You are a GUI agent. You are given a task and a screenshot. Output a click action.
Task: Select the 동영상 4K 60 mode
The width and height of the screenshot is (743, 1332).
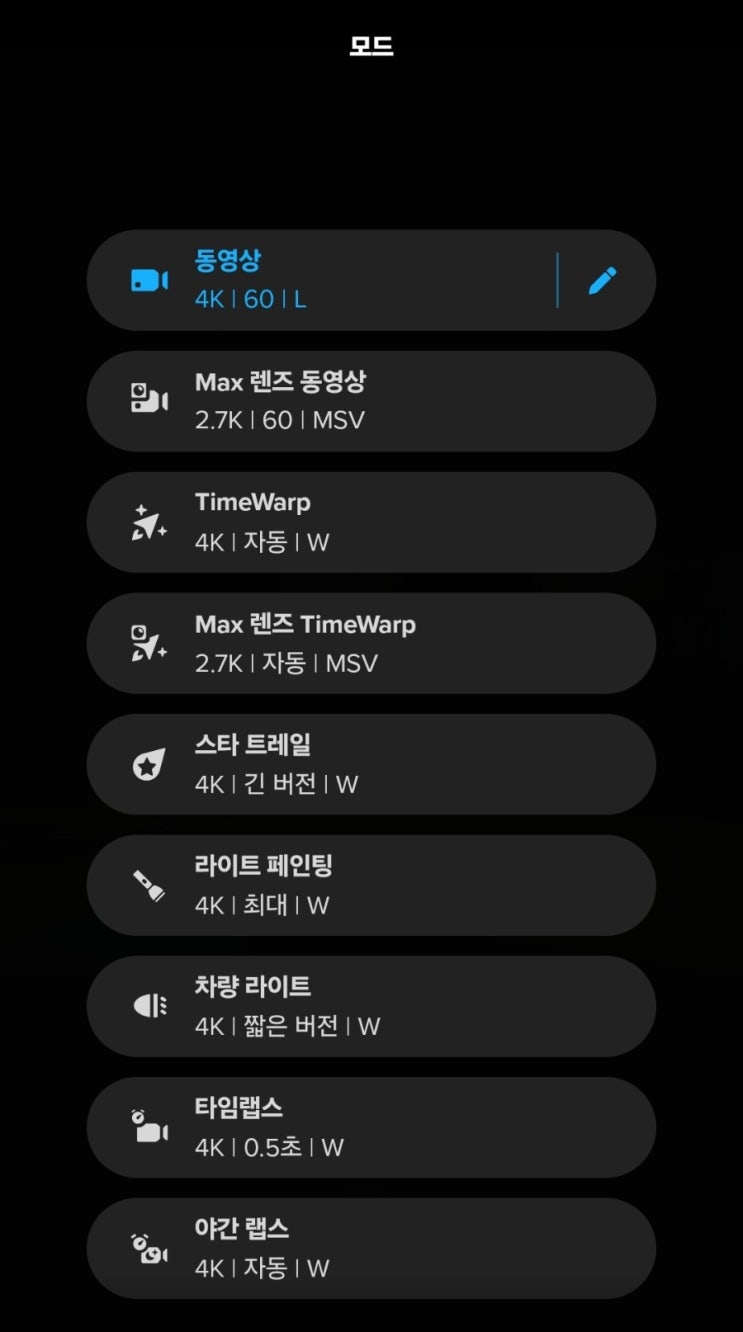pyautogui.click(x=320, y=280)
